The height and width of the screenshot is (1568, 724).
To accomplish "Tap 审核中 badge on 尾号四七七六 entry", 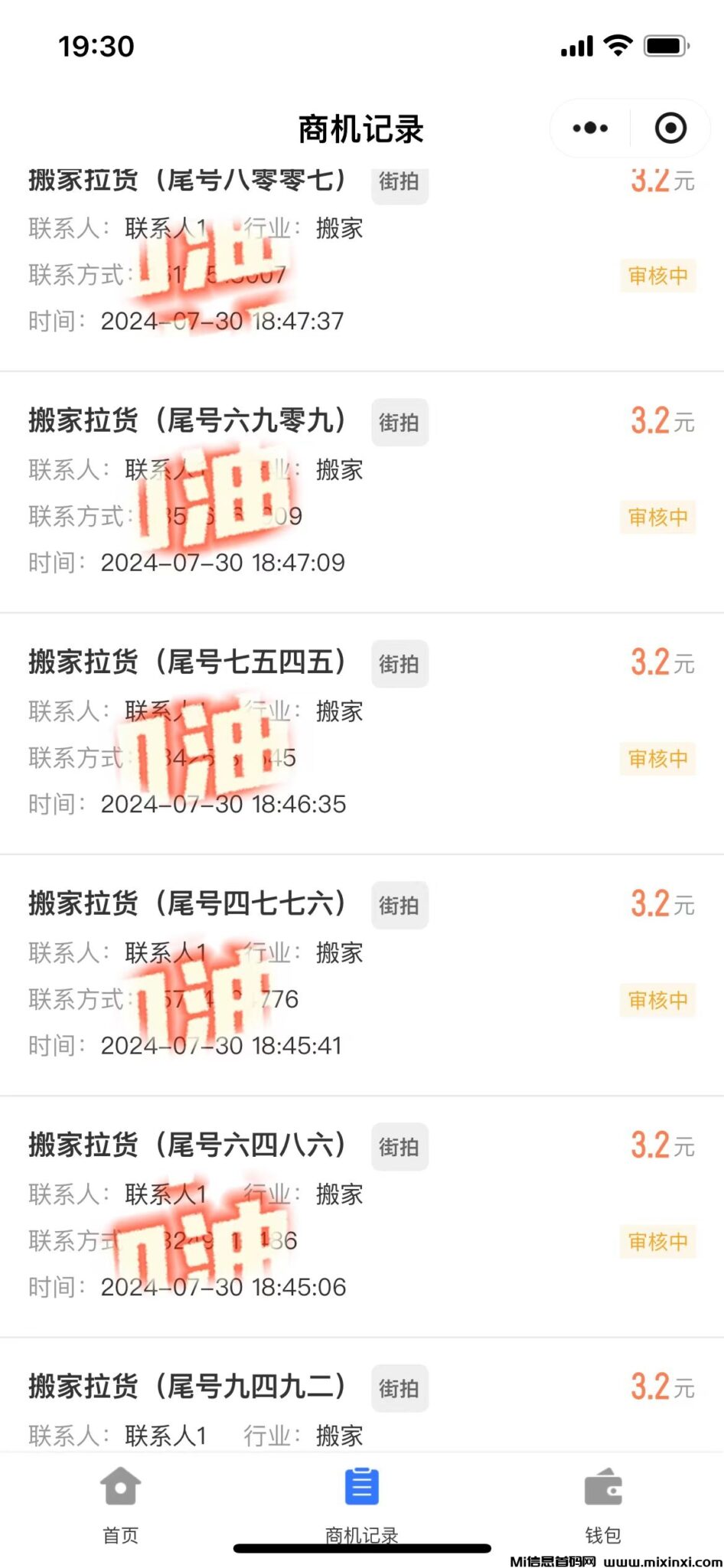I will 657,1000.
